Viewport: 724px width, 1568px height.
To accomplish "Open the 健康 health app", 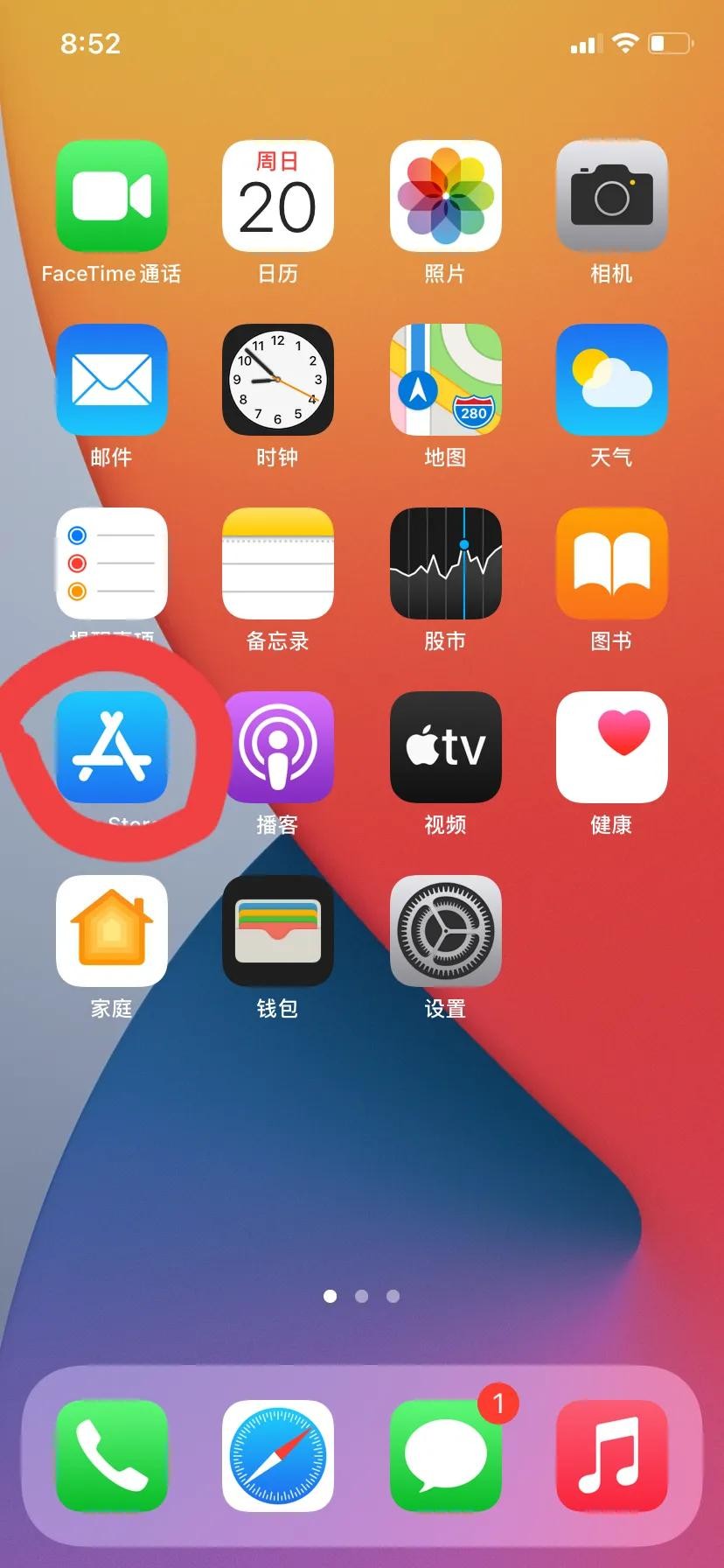I will coord(611,747).
